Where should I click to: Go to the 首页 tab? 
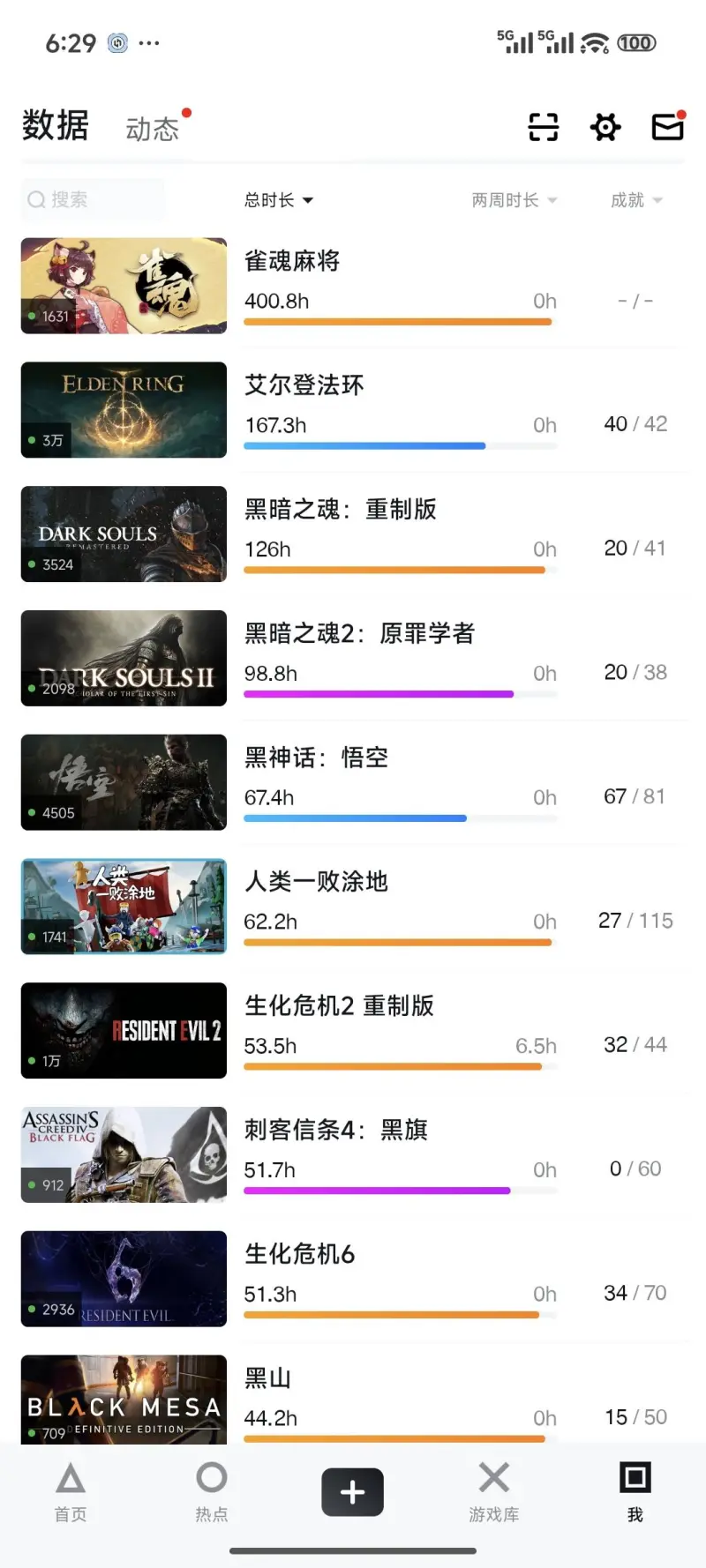(x=71, y=1492)
